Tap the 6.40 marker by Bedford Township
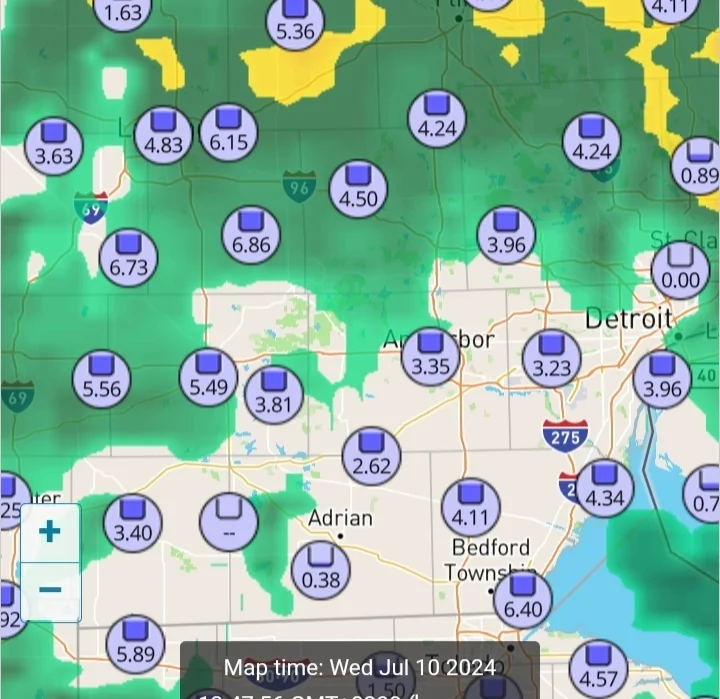 click(x=523, y=599)
